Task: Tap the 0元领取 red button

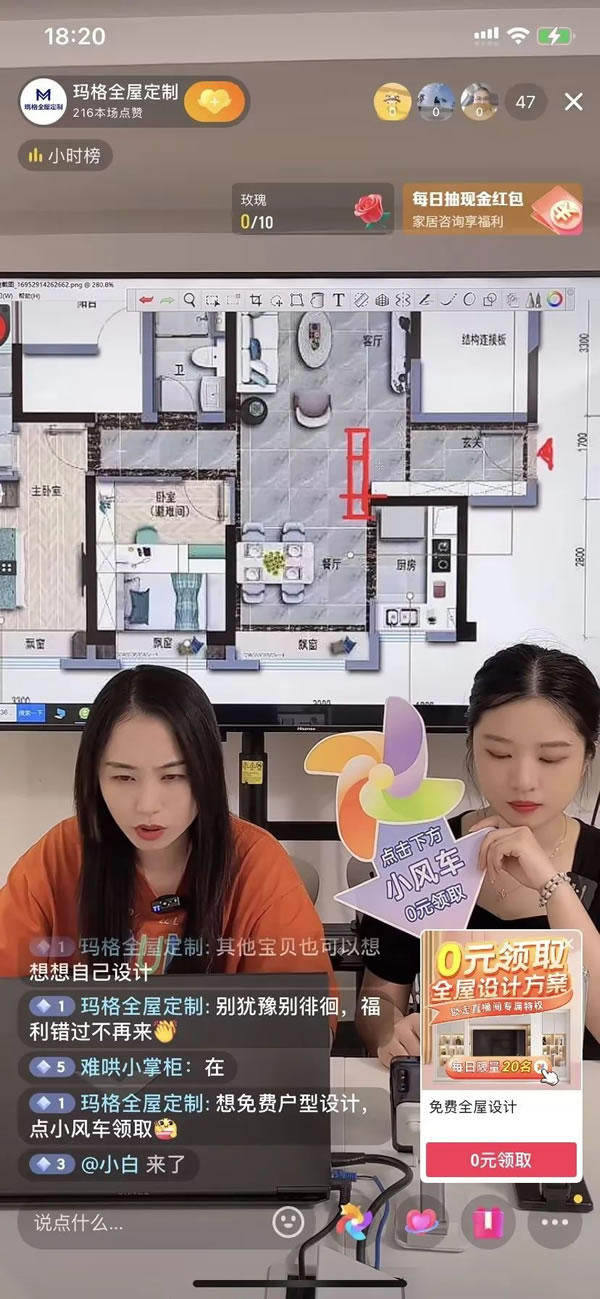Action: 501,1160
